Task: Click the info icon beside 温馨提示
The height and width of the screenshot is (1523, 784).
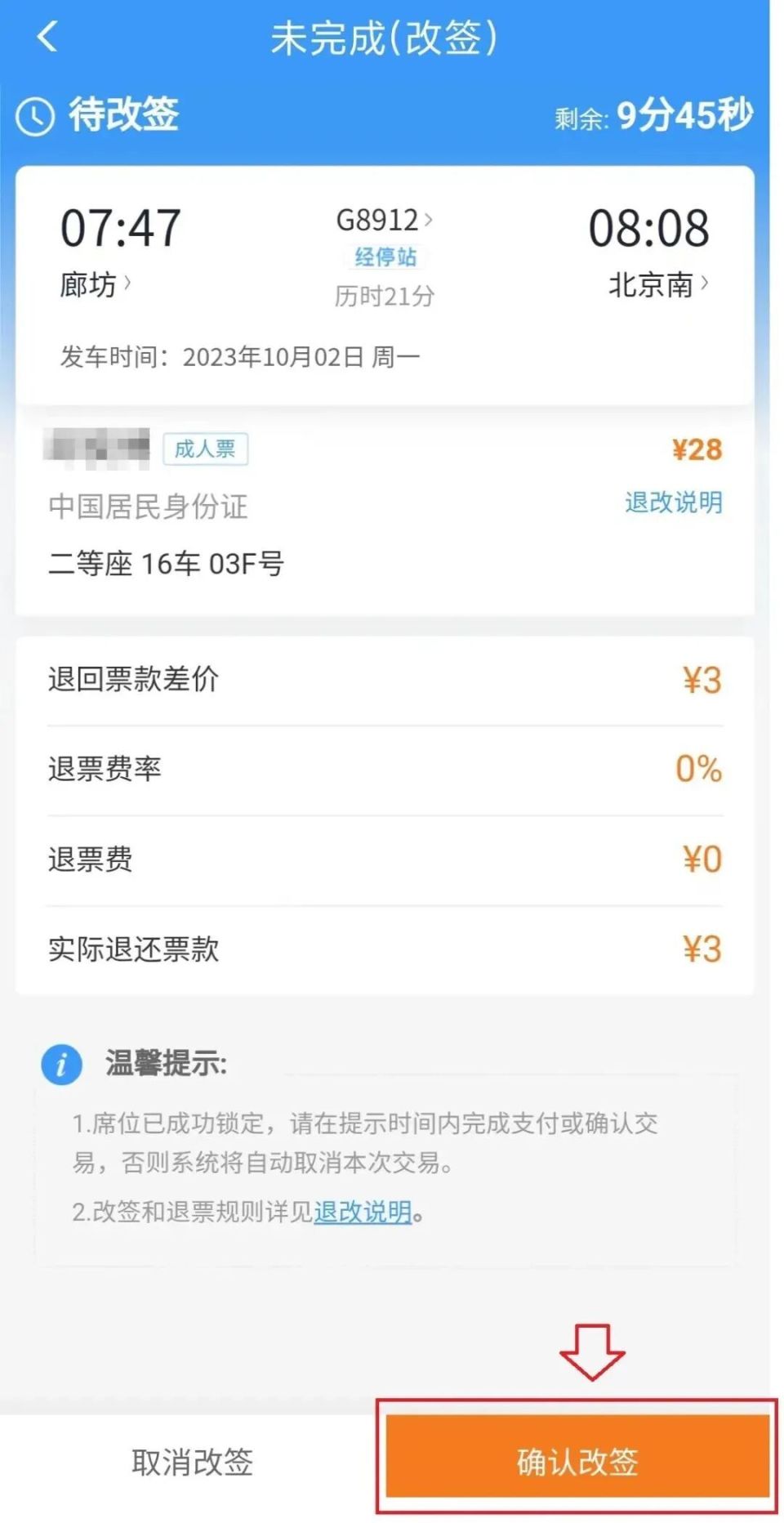Action: click(61, 1064)
